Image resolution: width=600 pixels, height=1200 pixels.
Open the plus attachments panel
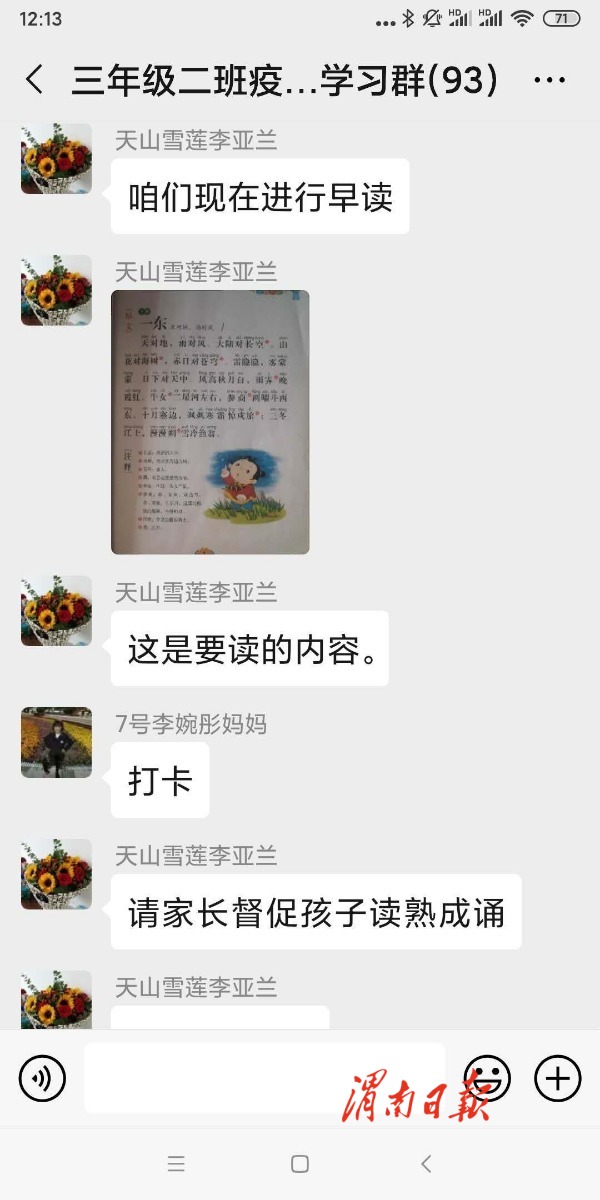(x=558, y=1078)
